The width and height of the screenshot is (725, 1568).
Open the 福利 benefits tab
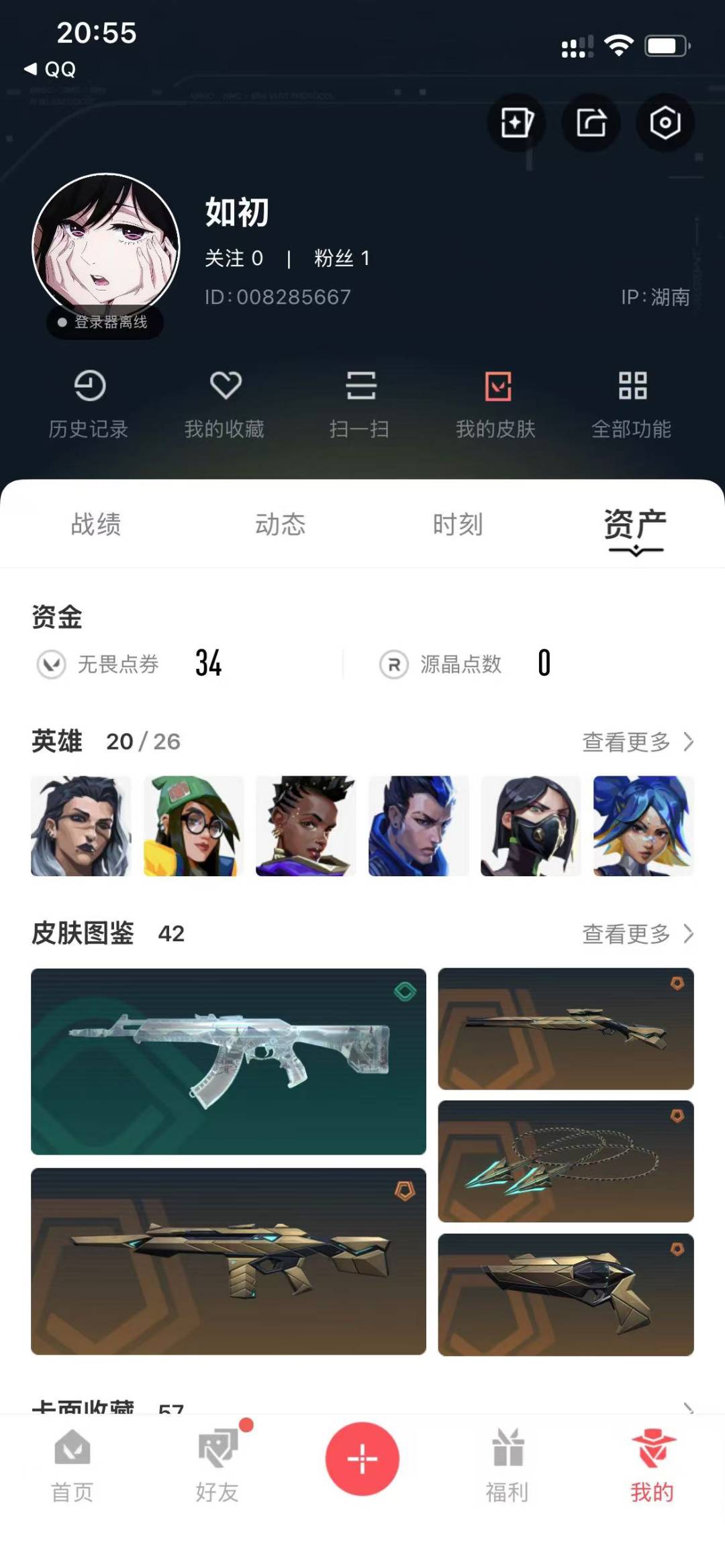pyautogui.click(x=507, y=1465)
